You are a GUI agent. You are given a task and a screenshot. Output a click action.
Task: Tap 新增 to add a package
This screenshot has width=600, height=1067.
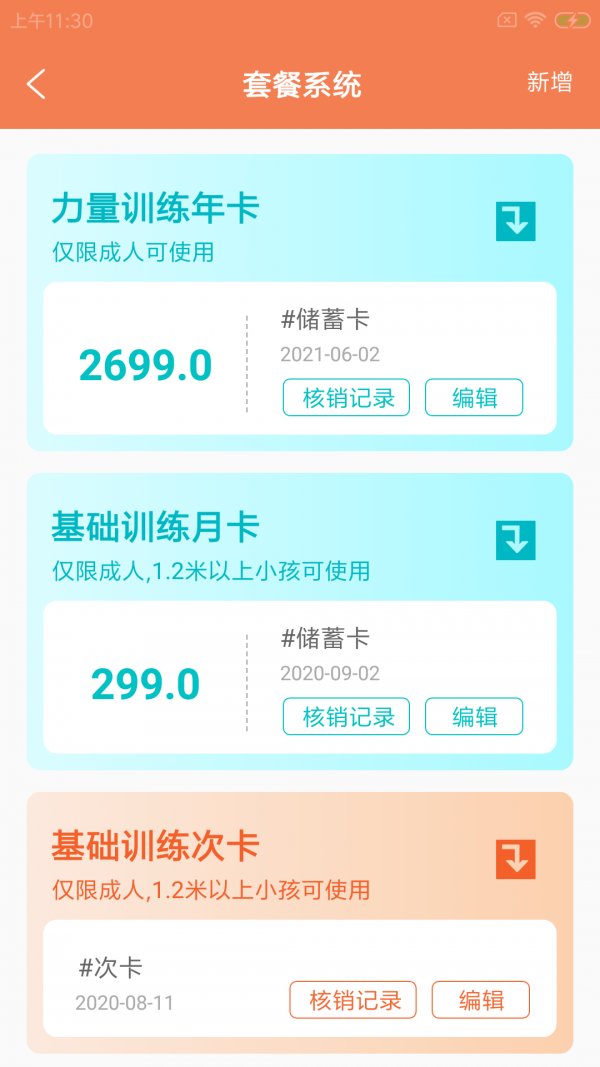pyautogui.click(x=549, y=83)
